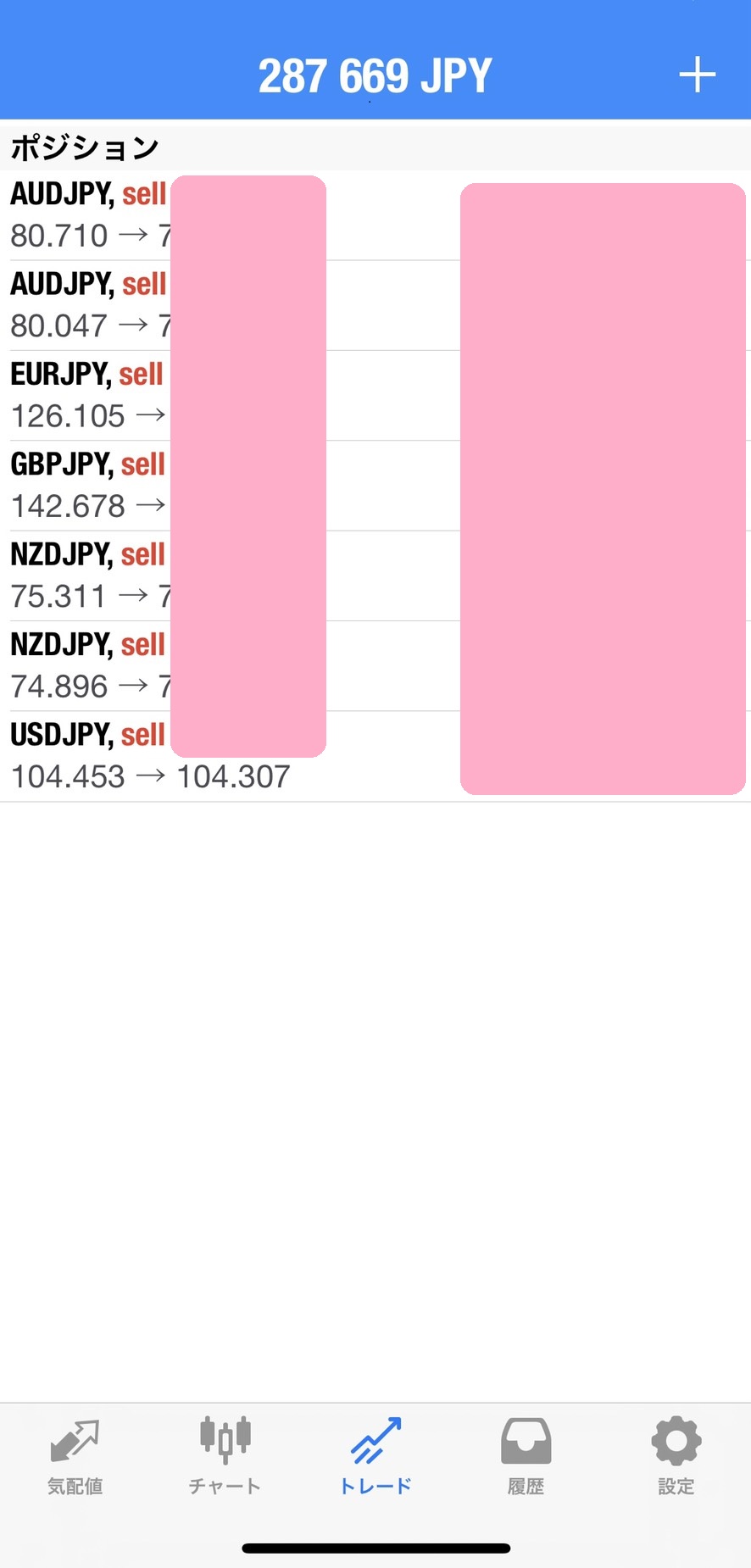Open the AUDJPY sell position at 80.710

88,215
